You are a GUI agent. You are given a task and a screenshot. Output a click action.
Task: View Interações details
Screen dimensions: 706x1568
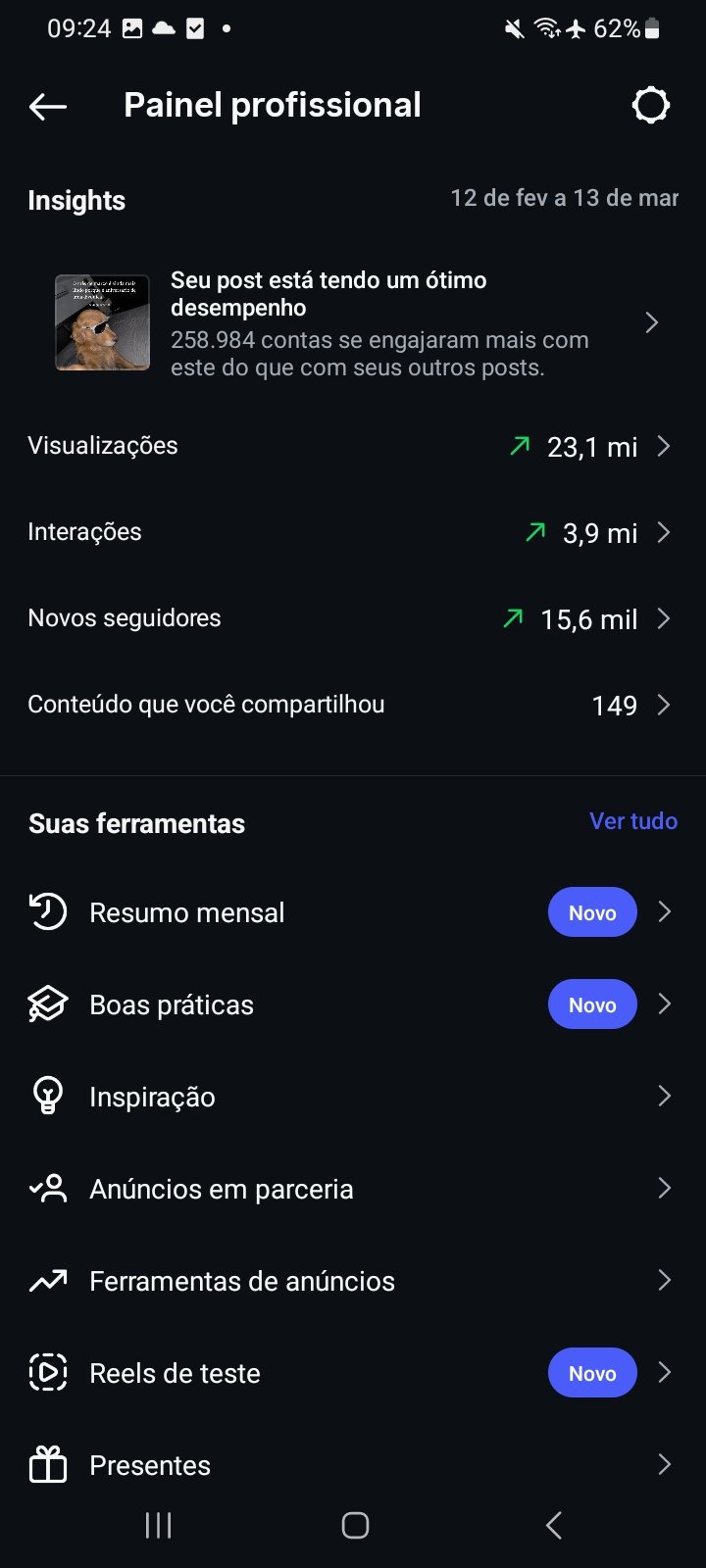point(353,533)
